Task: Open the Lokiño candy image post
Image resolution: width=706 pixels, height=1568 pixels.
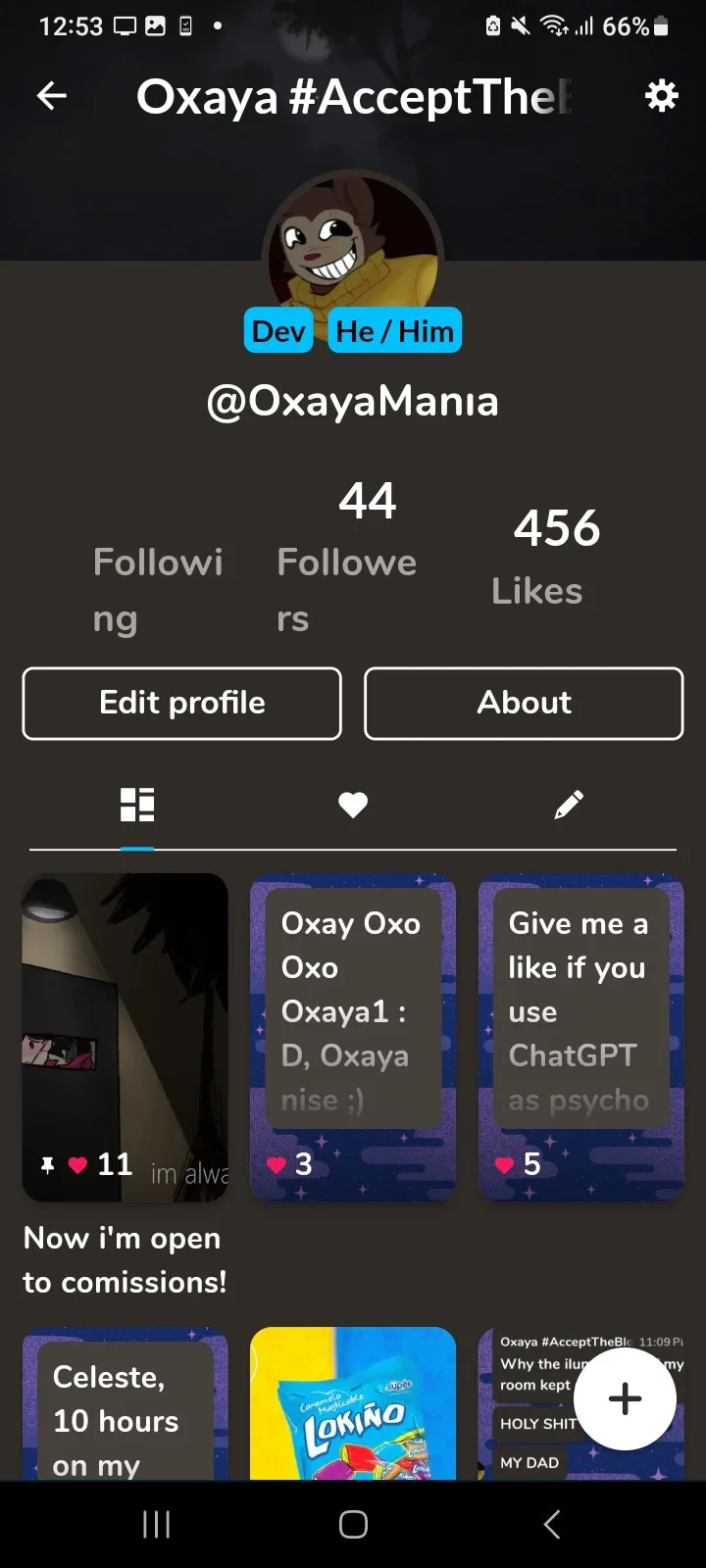Action: tap(353, 1406)
